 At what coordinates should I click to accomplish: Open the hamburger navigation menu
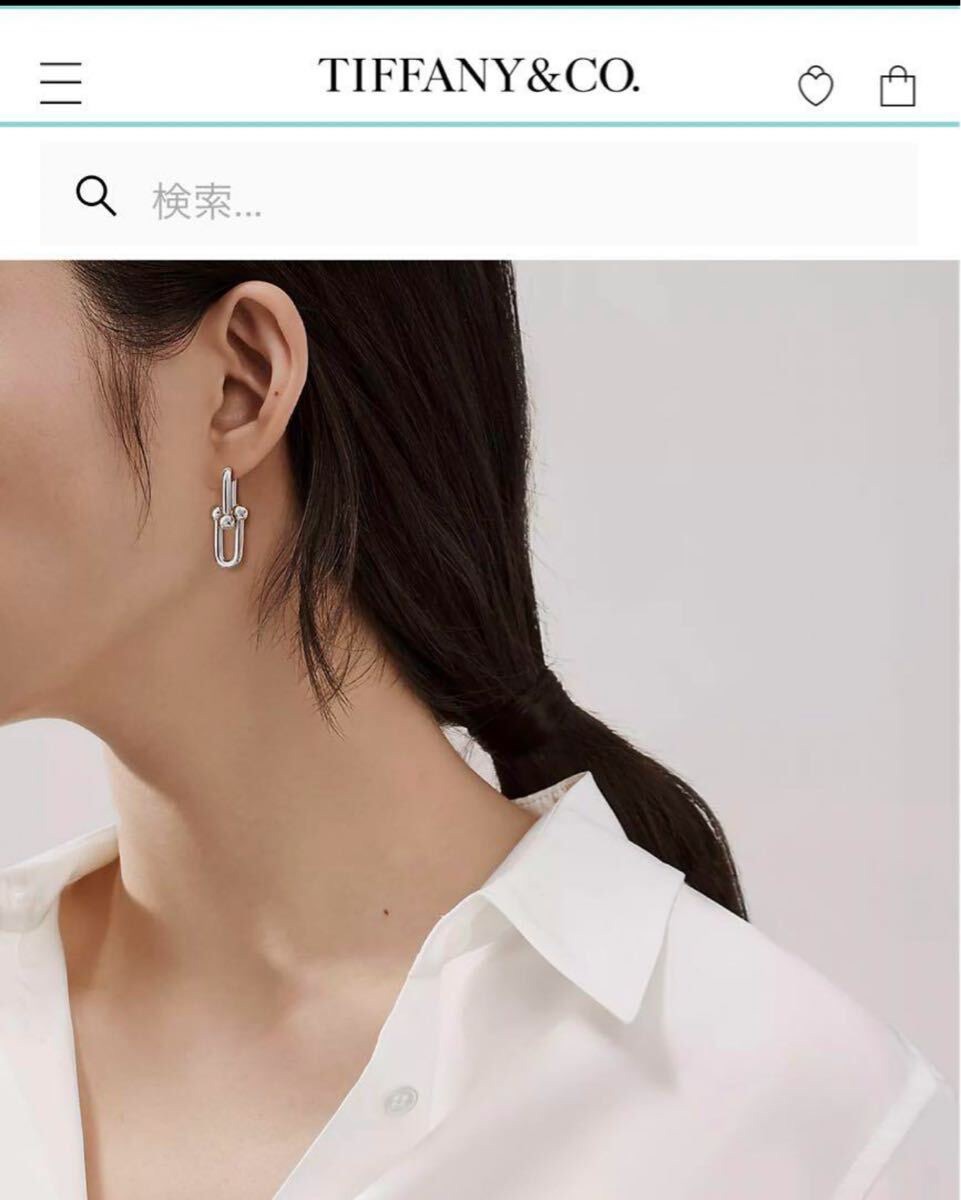pos(61,83)
